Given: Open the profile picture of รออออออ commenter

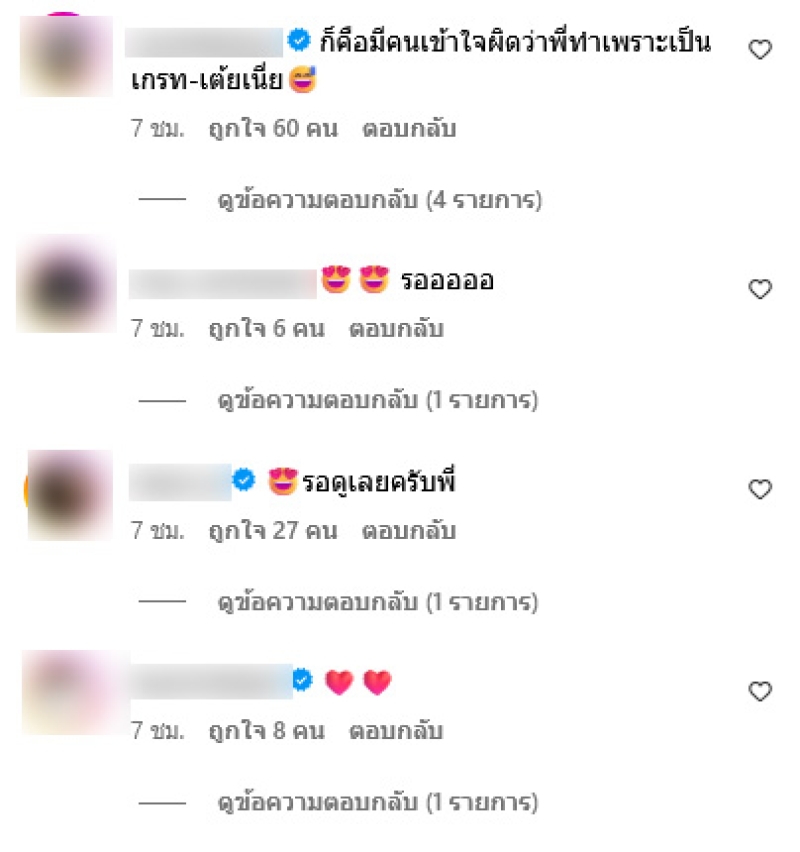Looking at the screenshot, I should pyautogui.click(x=67, y=285).
